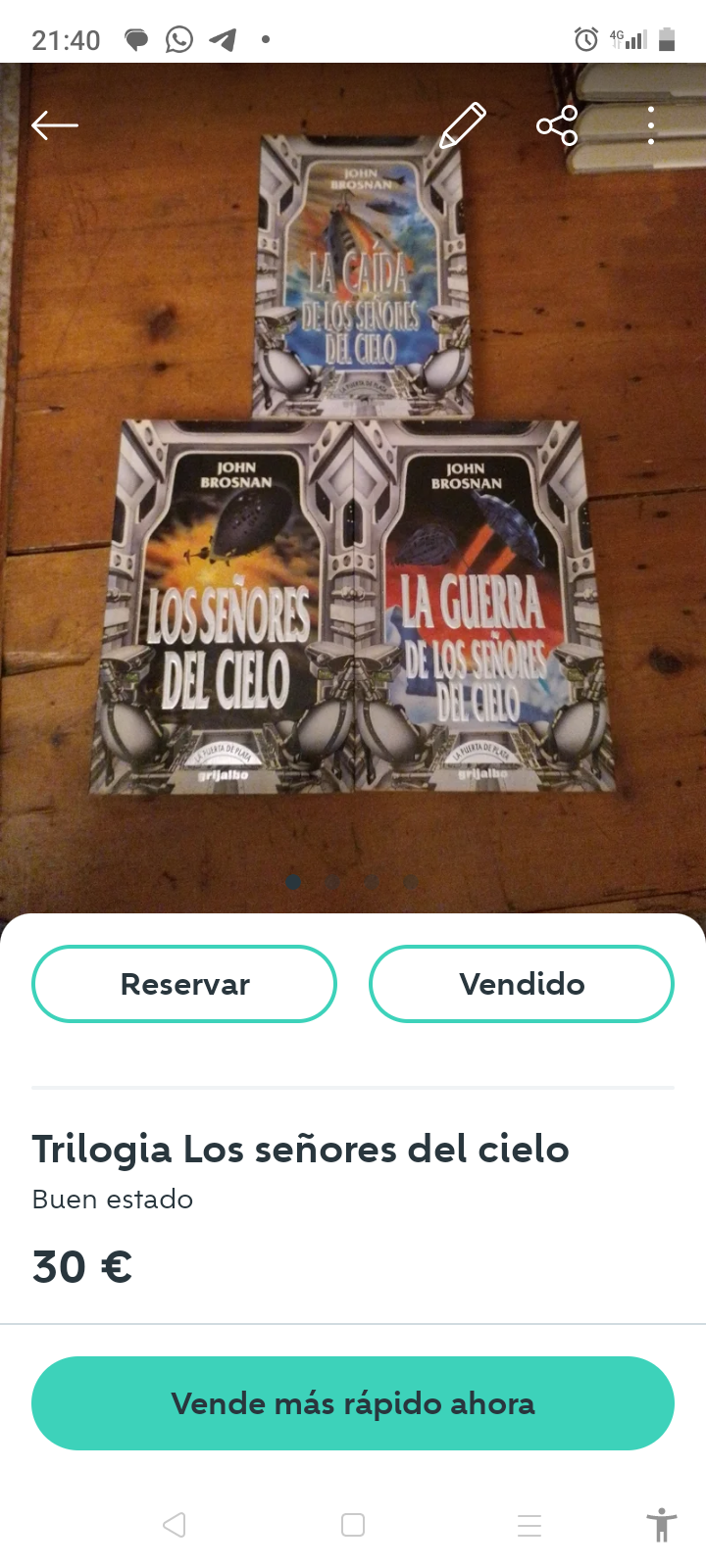Tap Vende más rápido ahora
The image size is (706, 1568).
pyautogui.click(x=353, y=1403)
